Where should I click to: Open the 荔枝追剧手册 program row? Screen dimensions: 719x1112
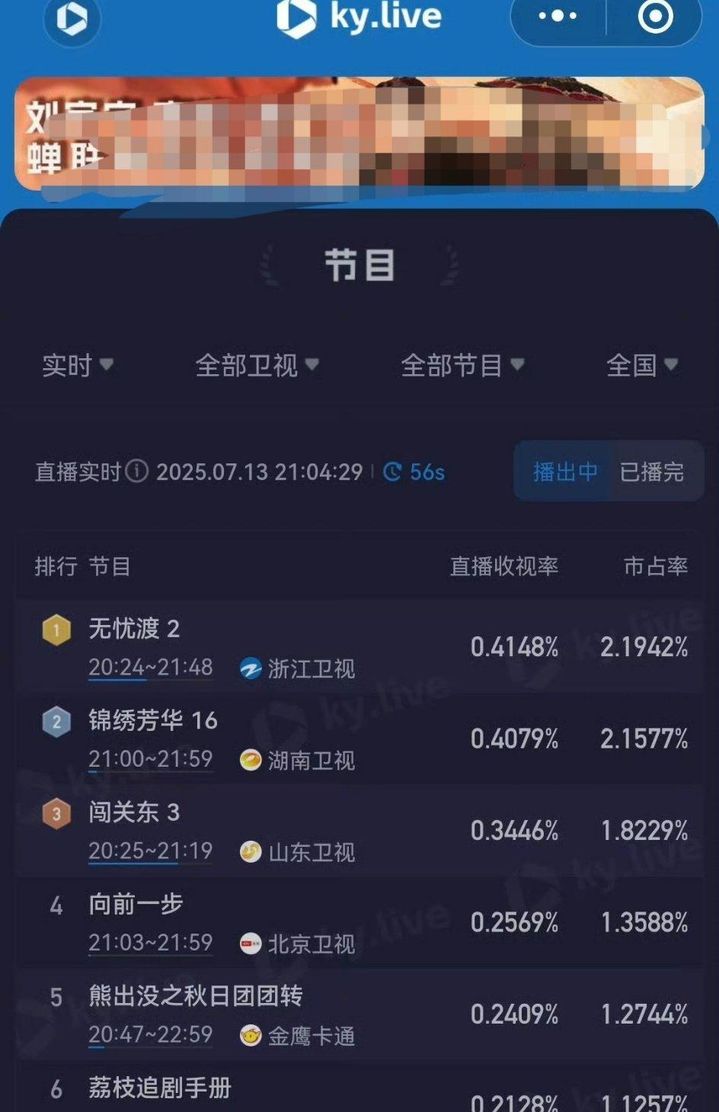pos(359,1092)
